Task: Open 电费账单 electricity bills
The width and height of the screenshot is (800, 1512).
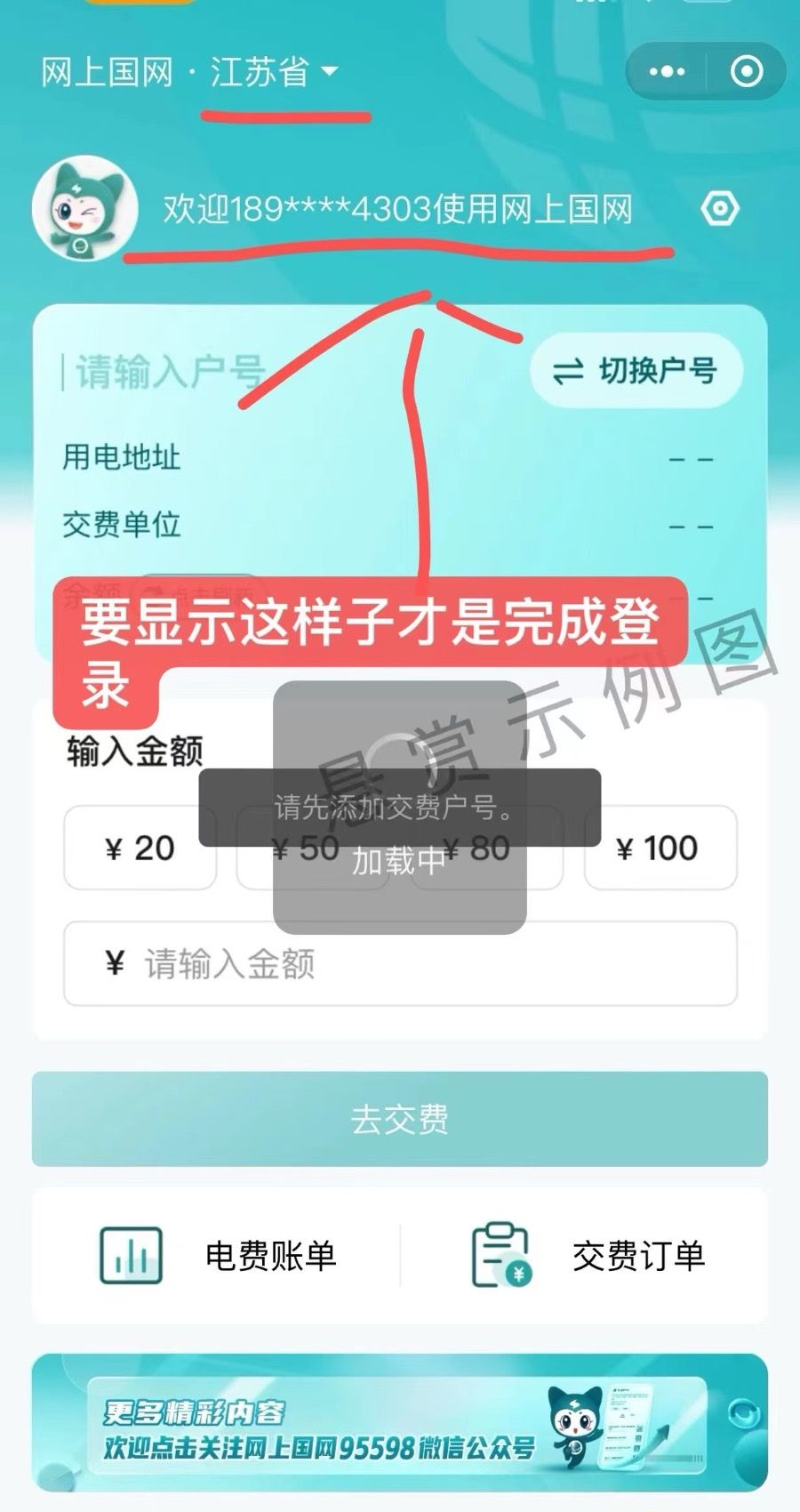Action: tap(218, 1256)
